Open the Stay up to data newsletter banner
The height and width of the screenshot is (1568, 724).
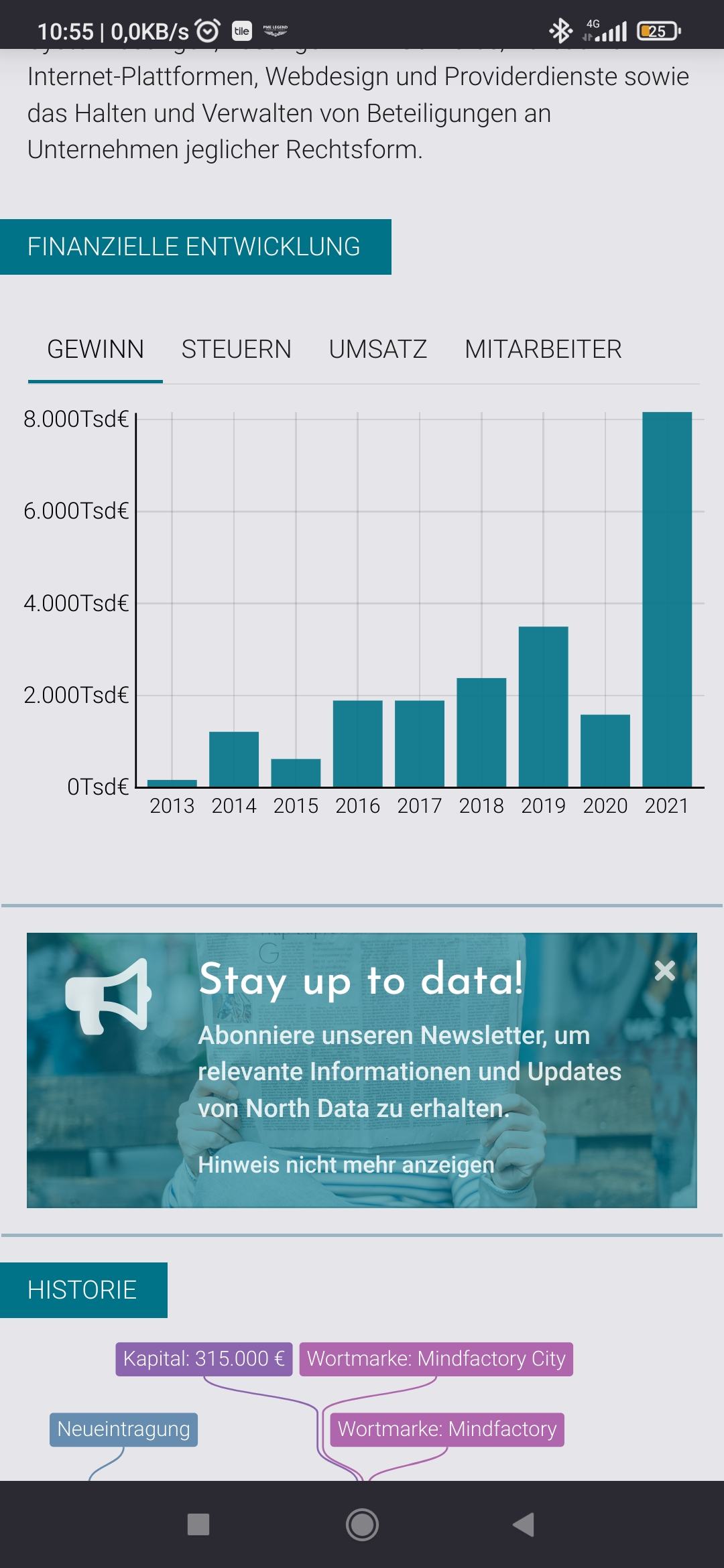pyautogui.click(x=362, y=1070)
